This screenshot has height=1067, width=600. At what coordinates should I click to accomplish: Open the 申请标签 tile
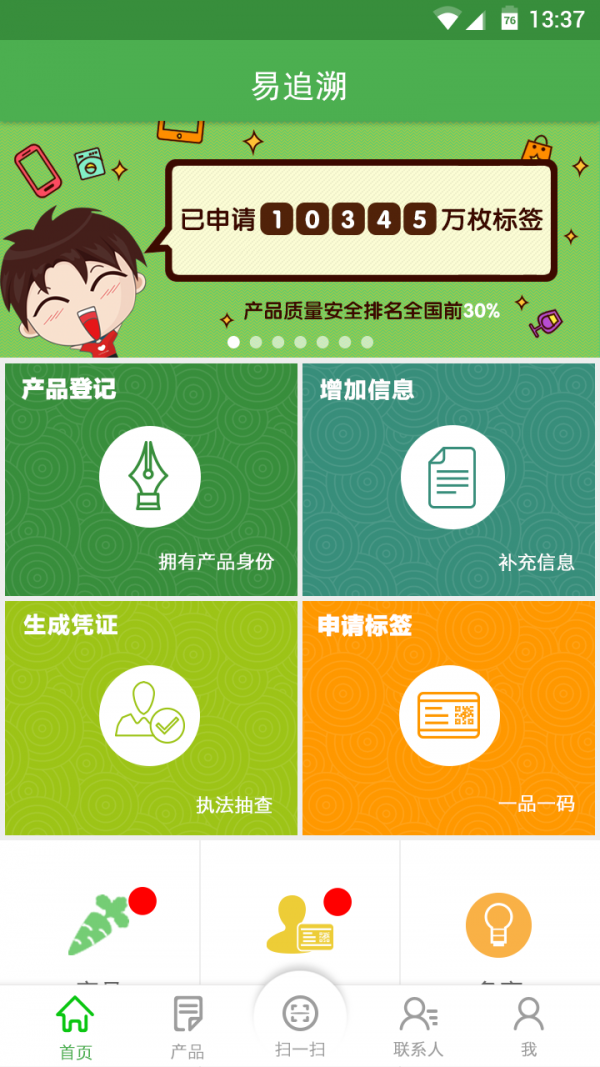(449, 717)
